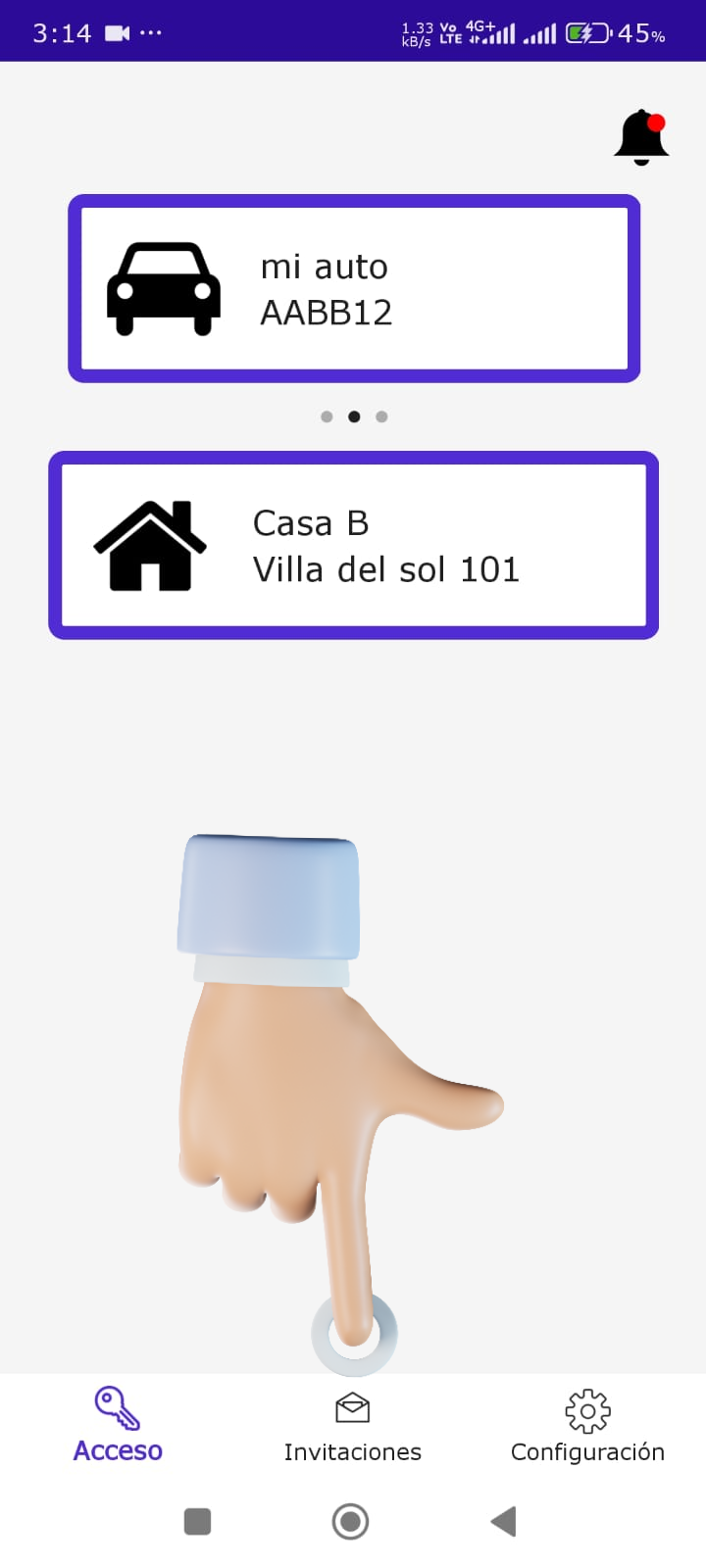Open the Configuración tab
Screen dimensions: 706x1568
(x=587, y=1426)
